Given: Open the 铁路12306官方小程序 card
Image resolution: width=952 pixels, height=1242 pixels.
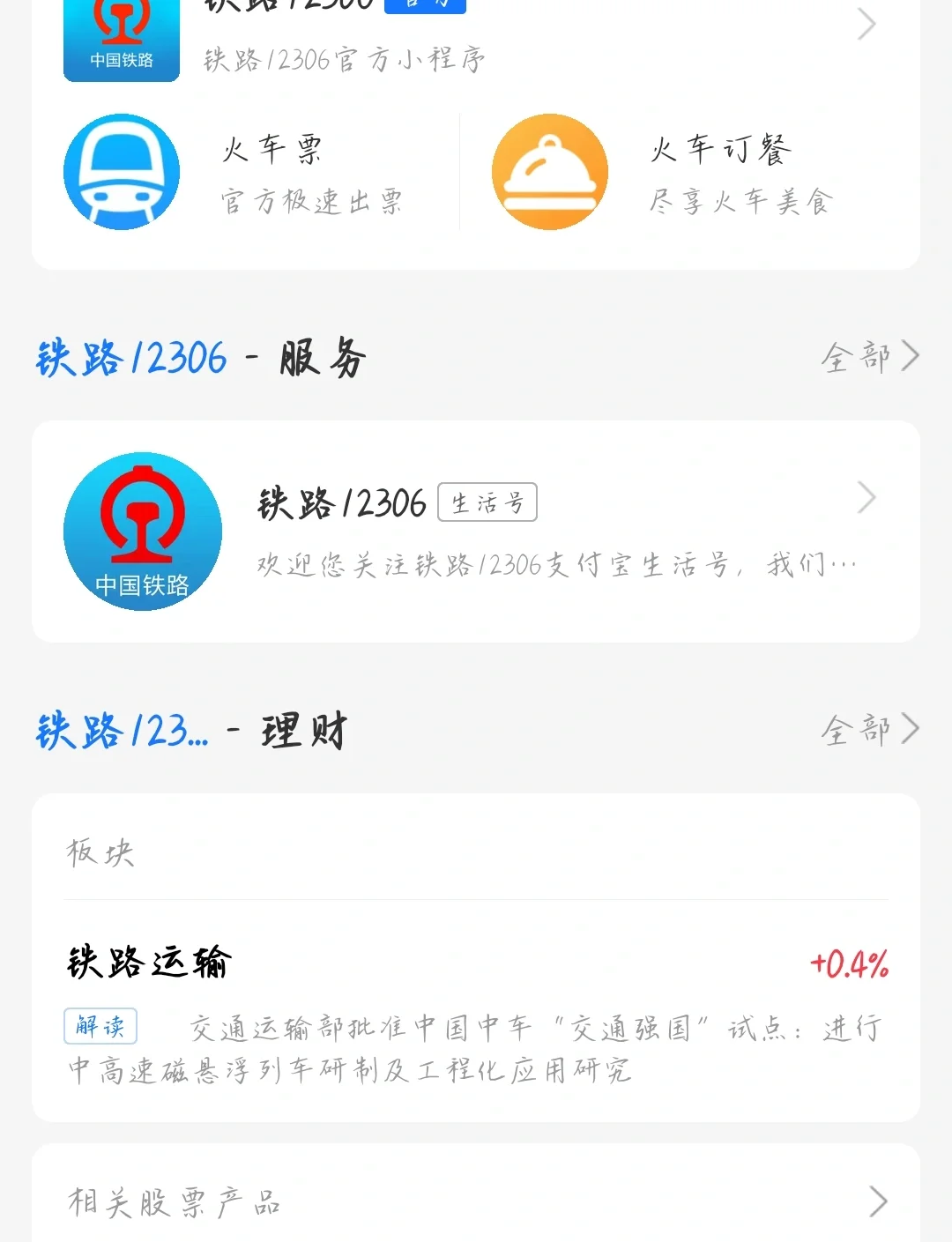Looking at the screenshot, I should (476, 40).
